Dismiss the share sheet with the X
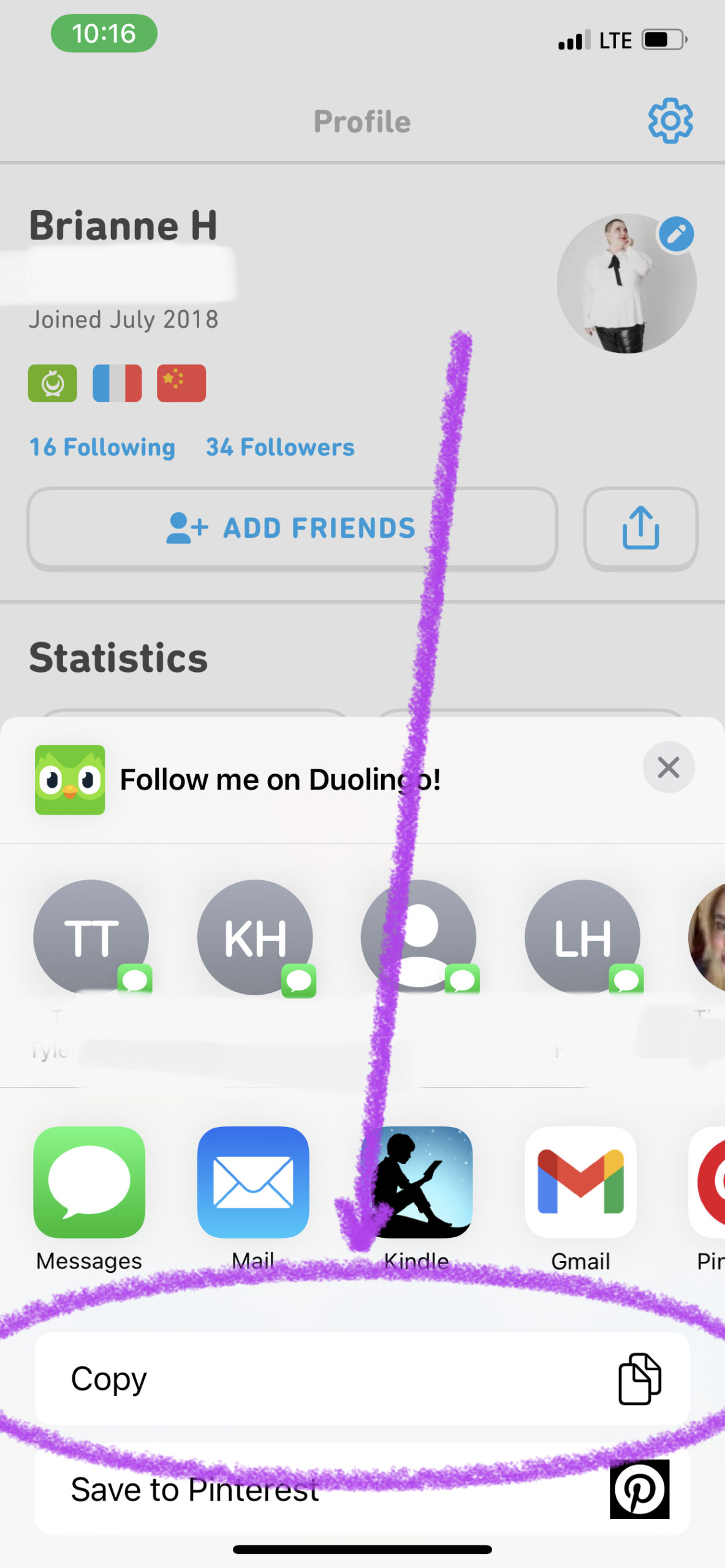The height and width of the screenshot is (1568, 725). pos(669,767)
